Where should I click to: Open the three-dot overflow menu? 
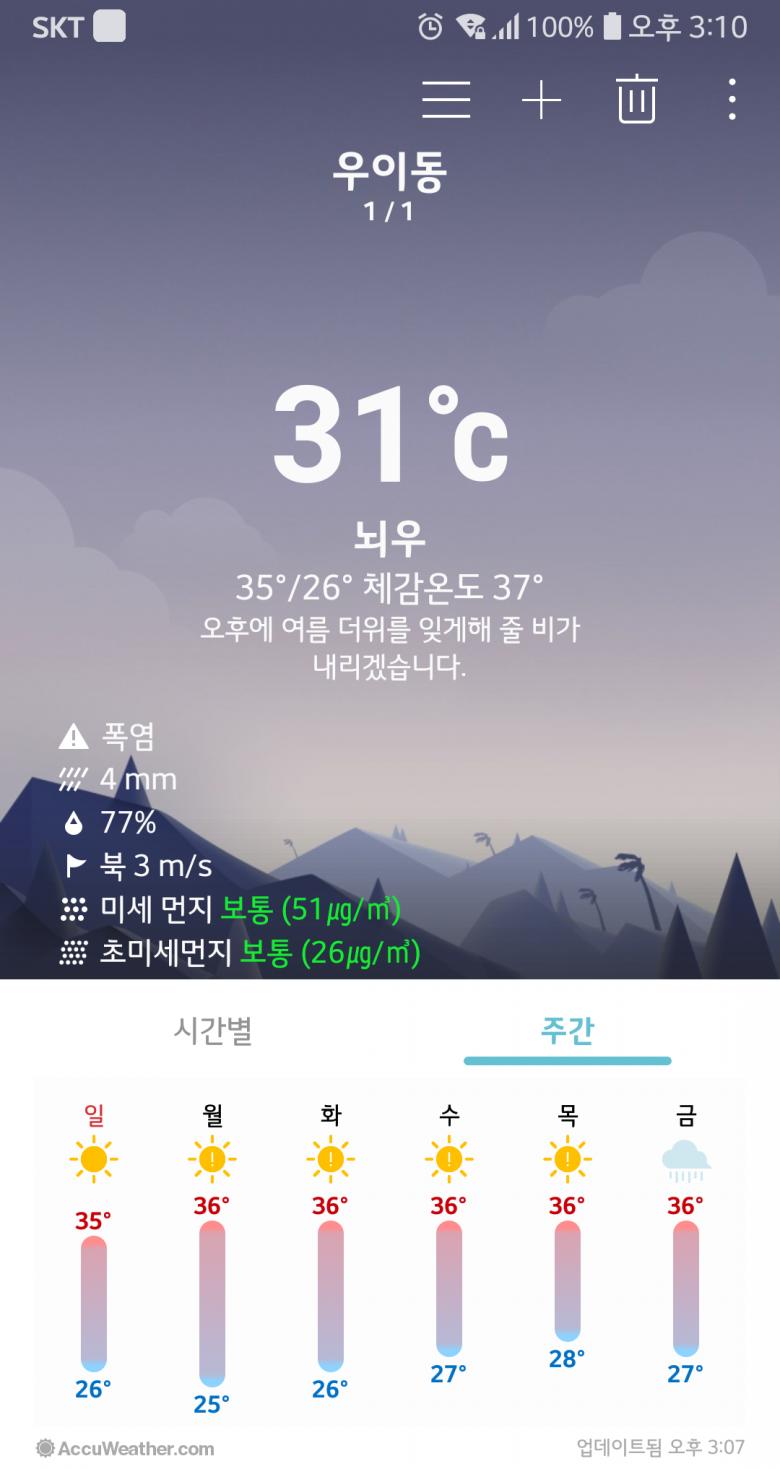732,99
